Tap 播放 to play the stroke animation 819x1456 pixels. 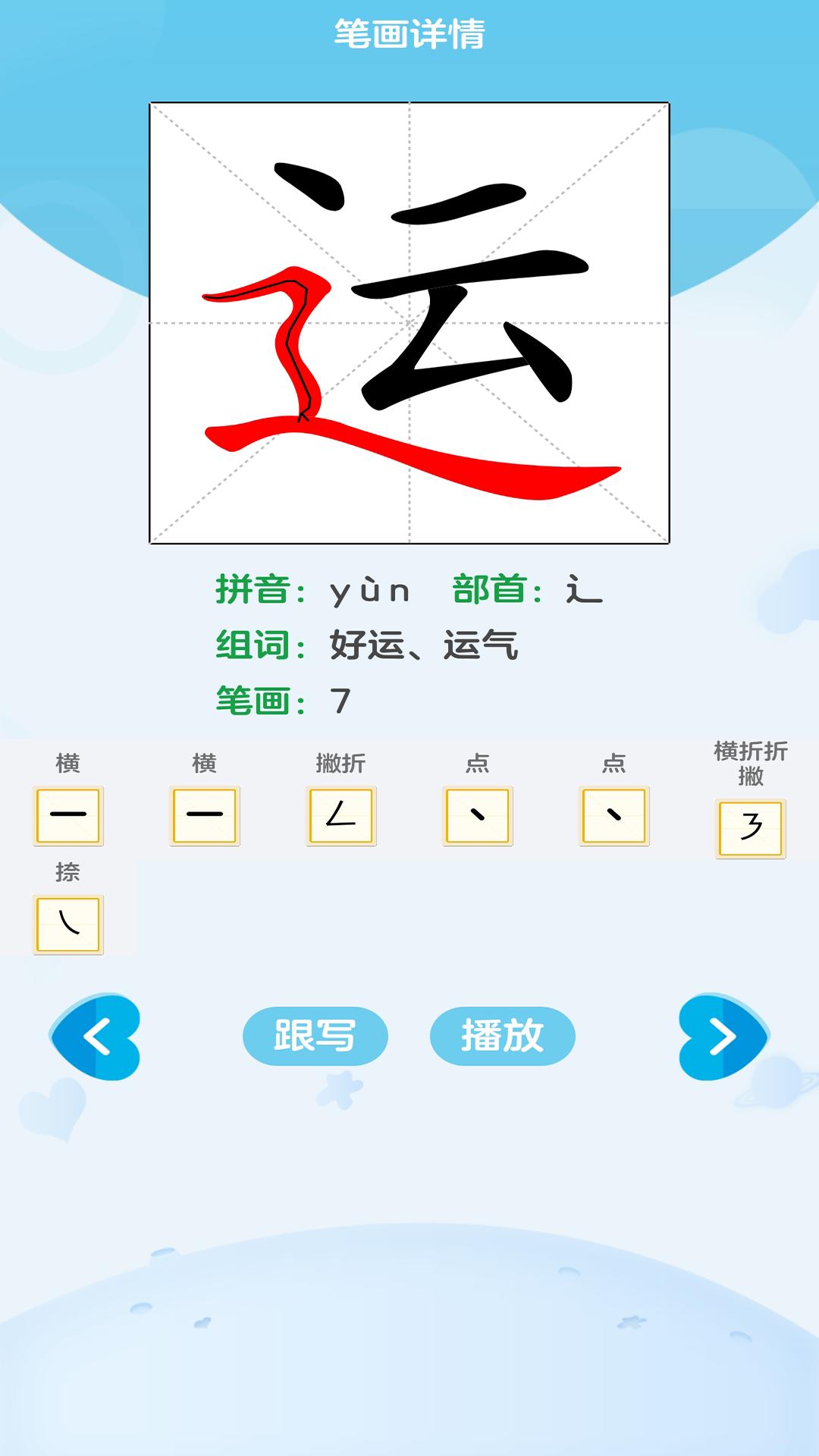(502, 1036)
